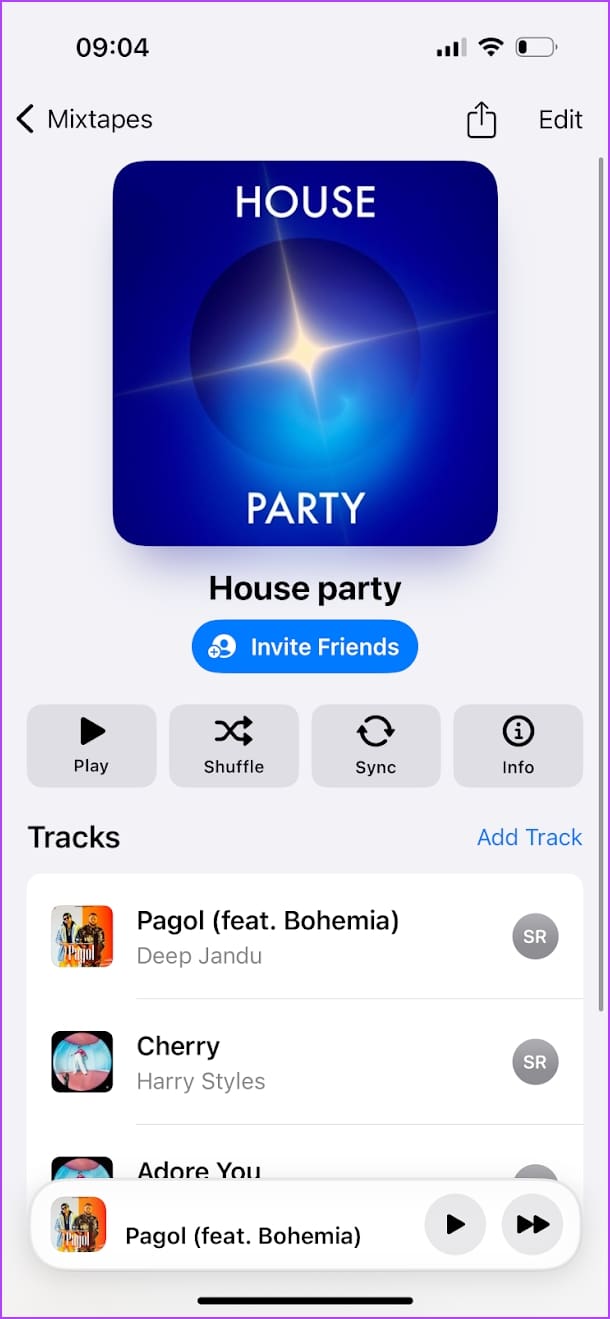
Task: Skip forward in the mini player
Action: [533, 1224]
